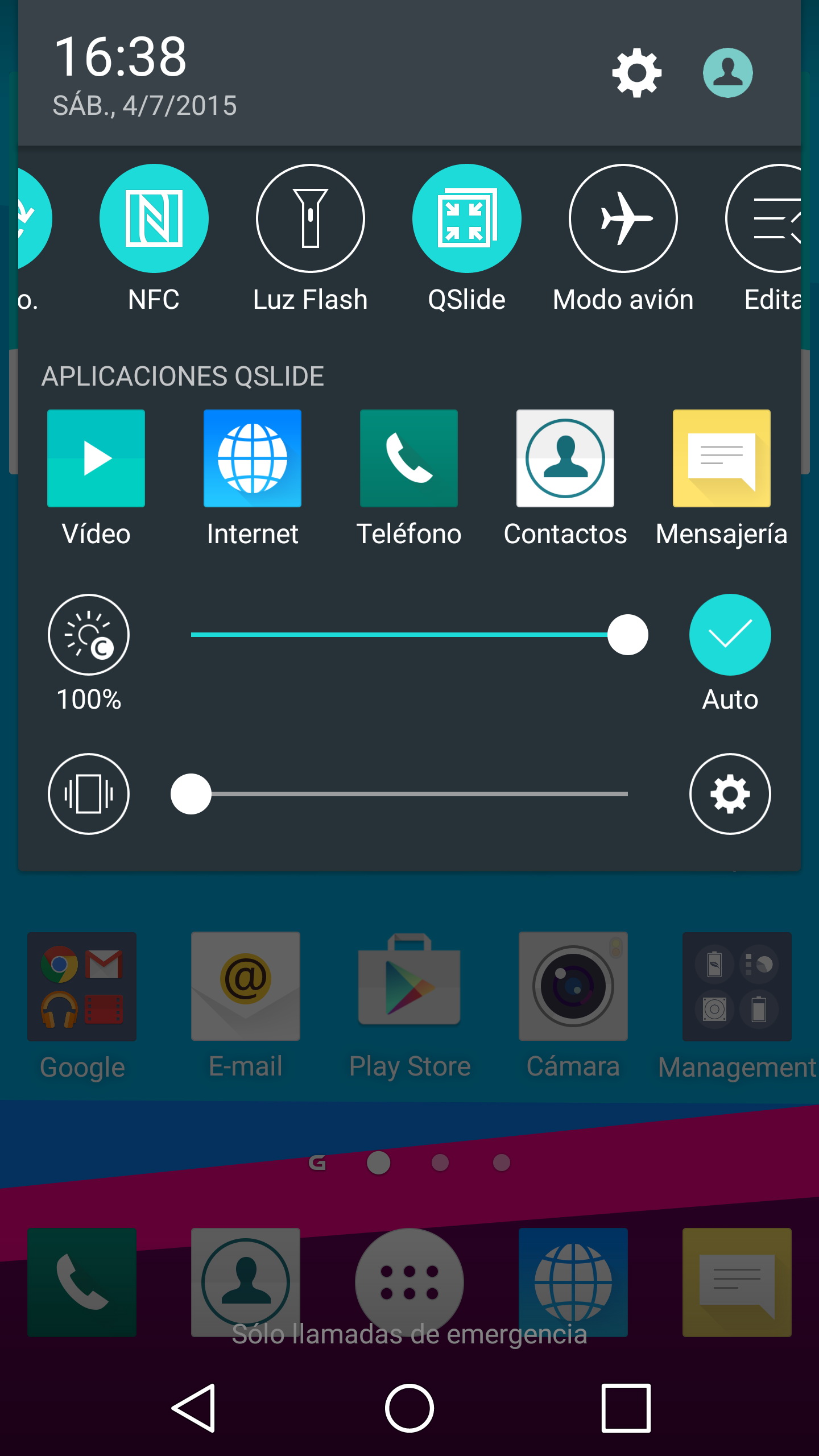The height and width of the screenshot is (1456, 819).
Task: Turn on Luz Flash flashlight
Action: pos(310,218)
